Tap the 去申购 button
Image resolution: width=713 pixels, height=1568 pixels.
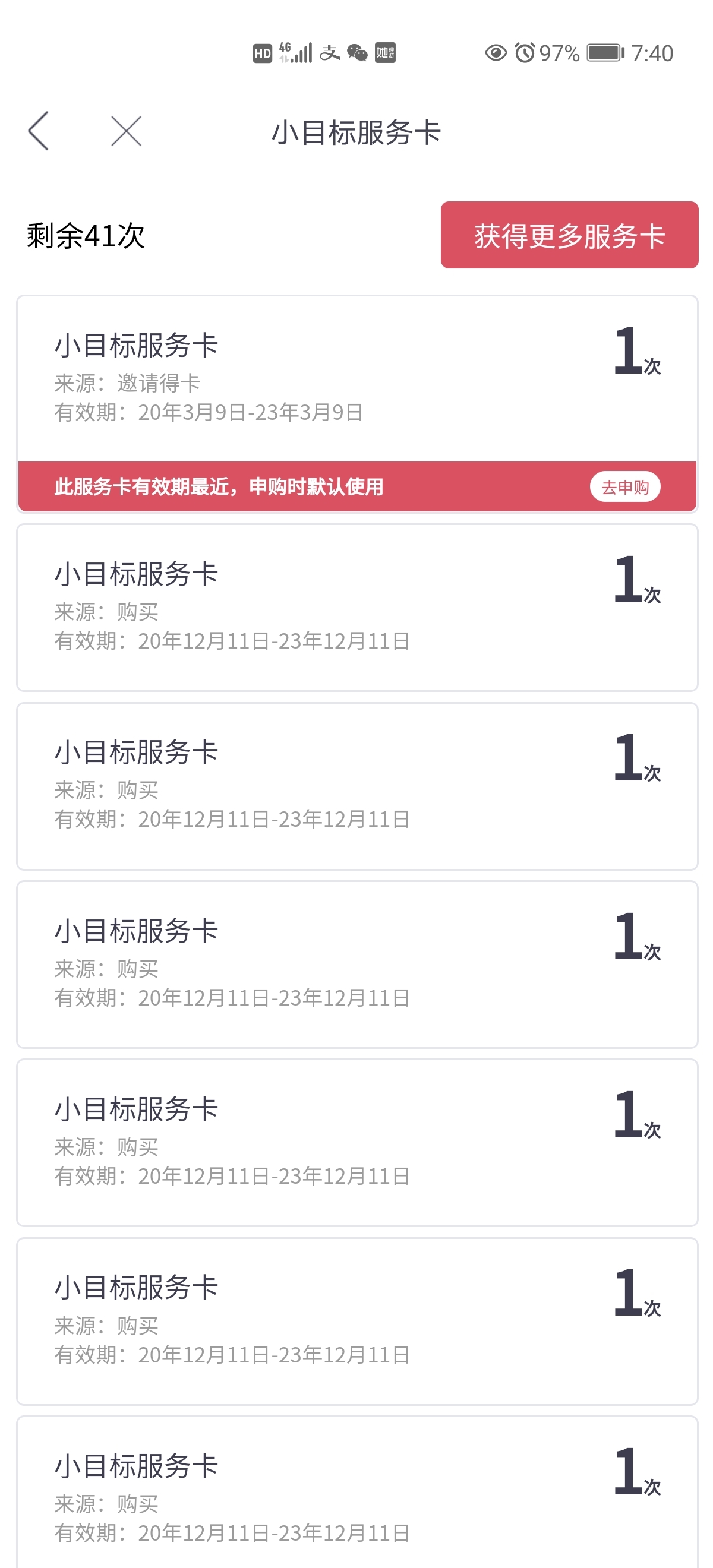(624, 487)
